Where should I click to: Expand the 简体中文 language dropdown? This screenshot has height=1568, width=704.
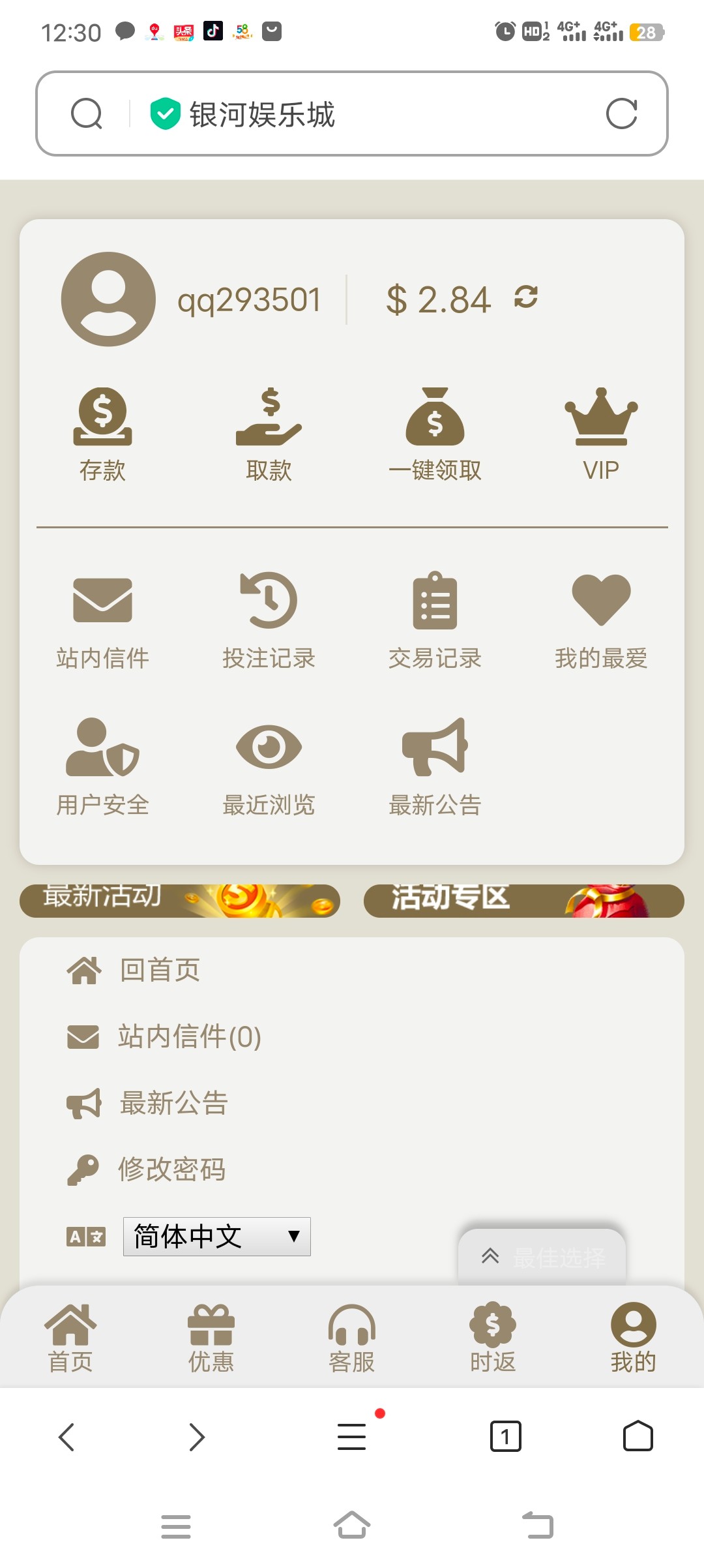[x=216, y=1237]
